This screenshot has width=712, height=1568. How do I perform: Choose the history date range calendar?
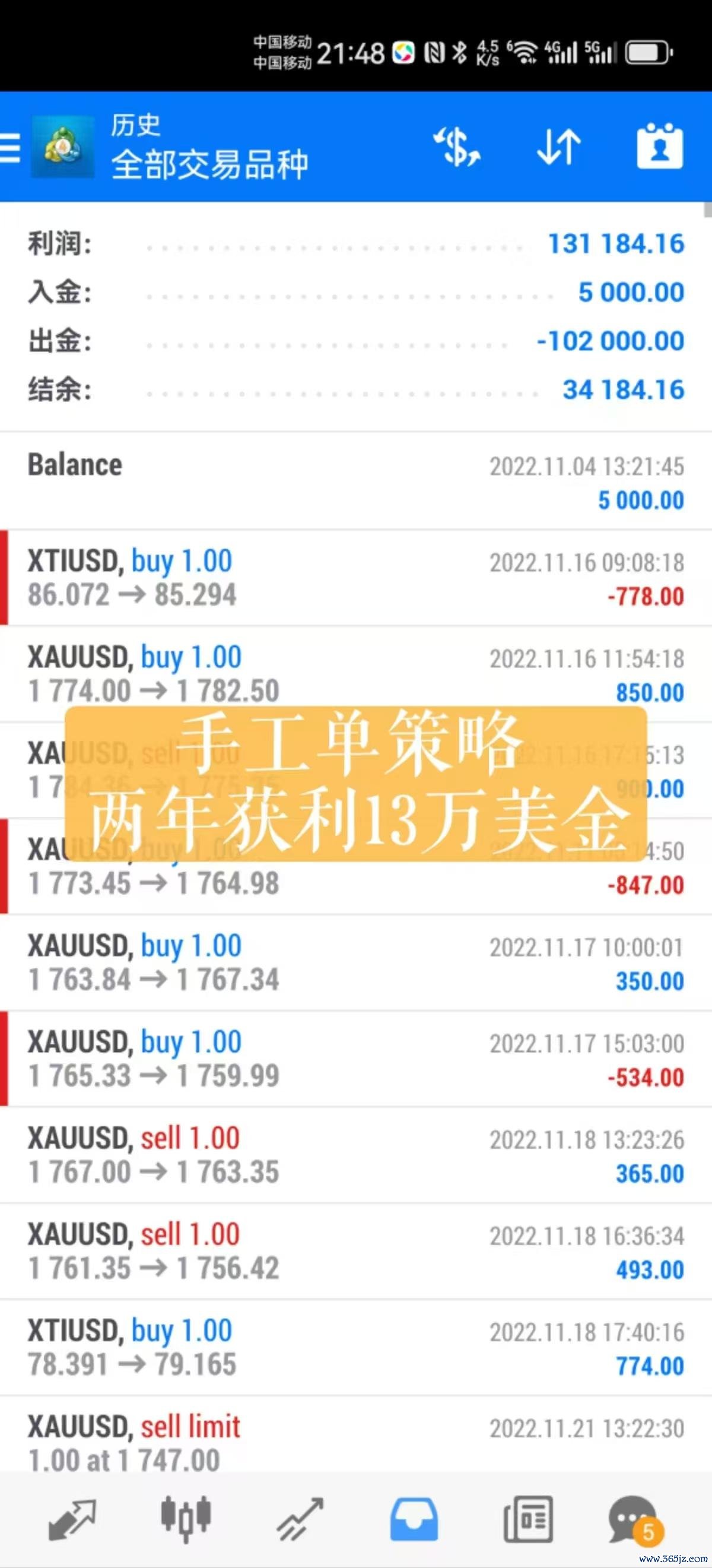[660, 147]
